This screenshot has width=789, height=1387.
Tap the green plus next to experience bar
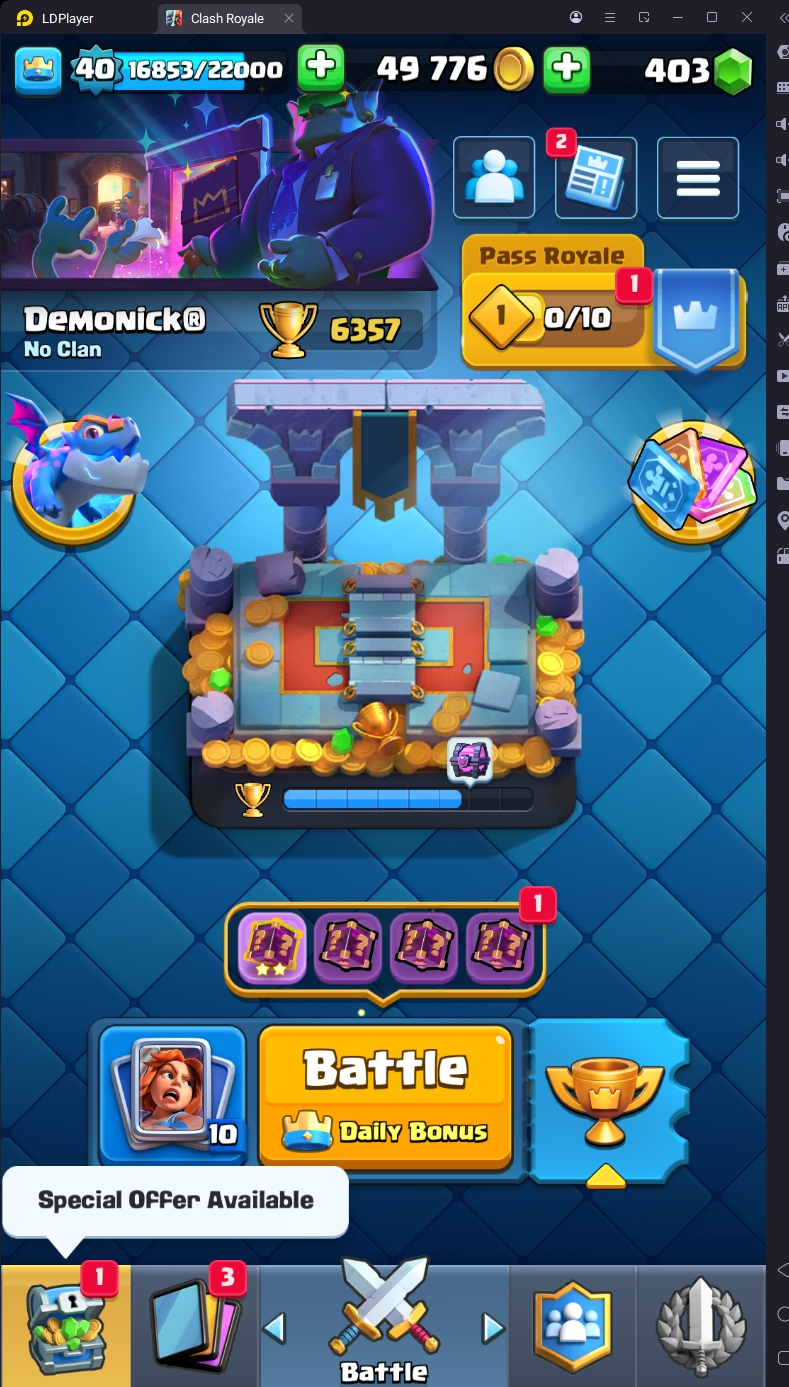(x=320, y=68)
